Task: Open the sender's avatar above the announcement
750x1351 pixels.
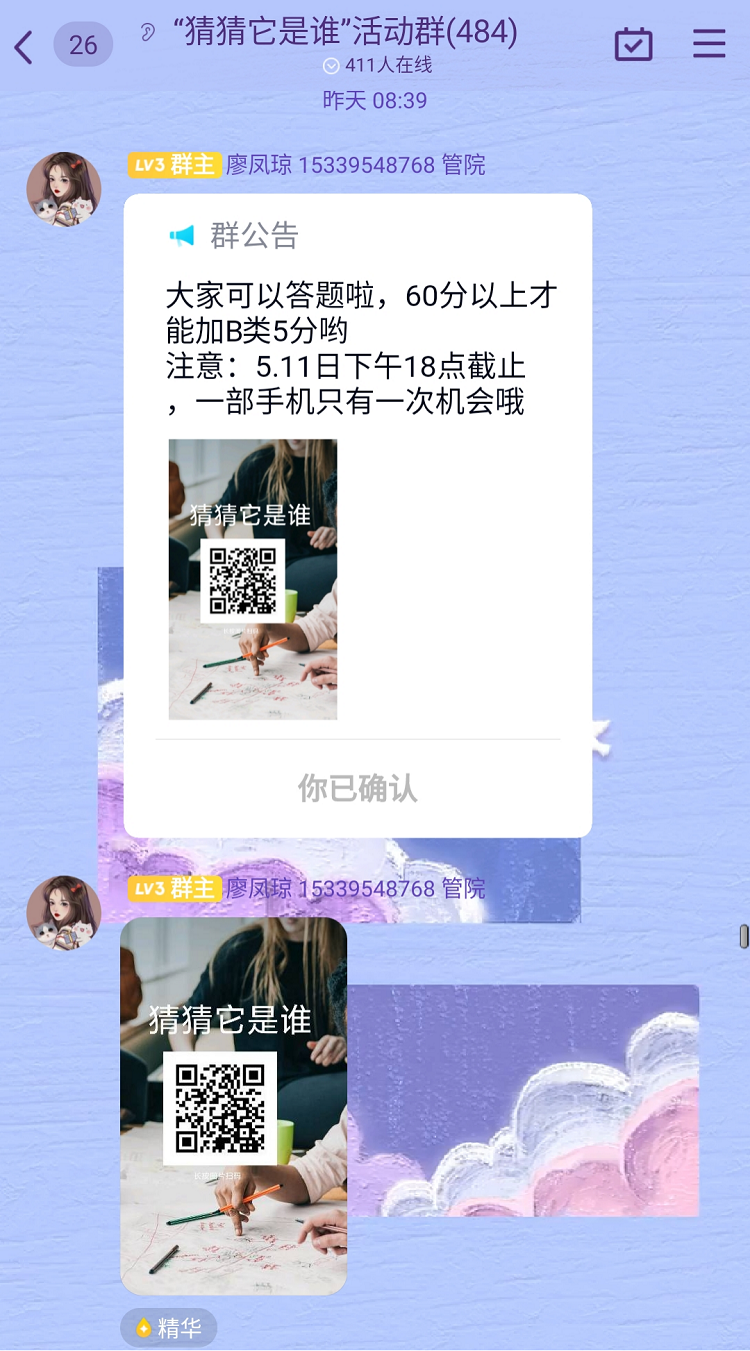Action: pos(64,189)
